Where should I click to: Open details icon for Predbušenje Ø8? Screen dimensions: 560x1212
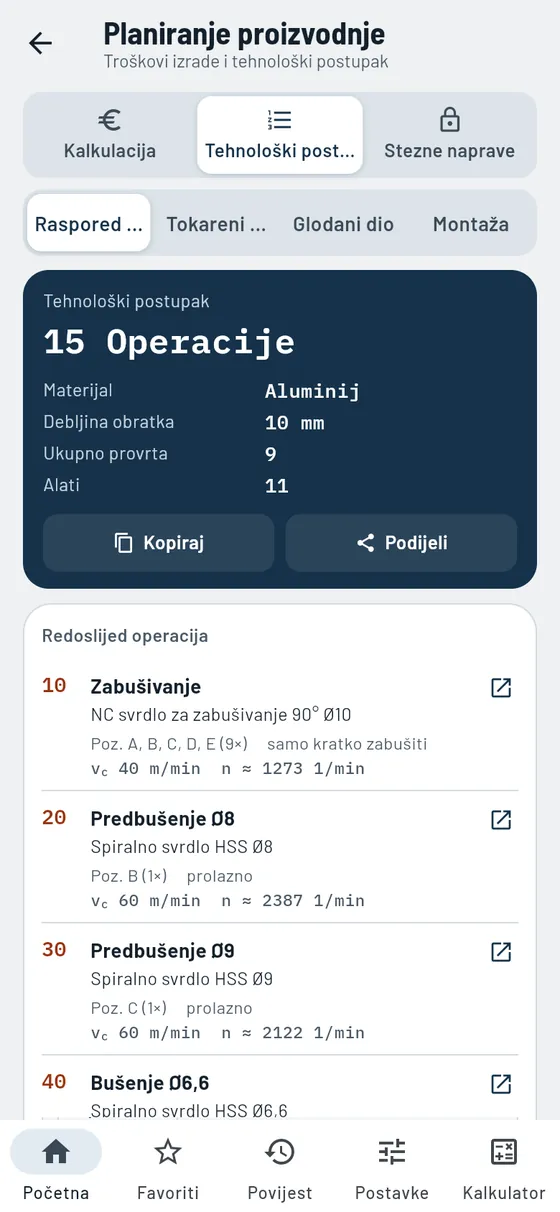click(x=501, y=820)
